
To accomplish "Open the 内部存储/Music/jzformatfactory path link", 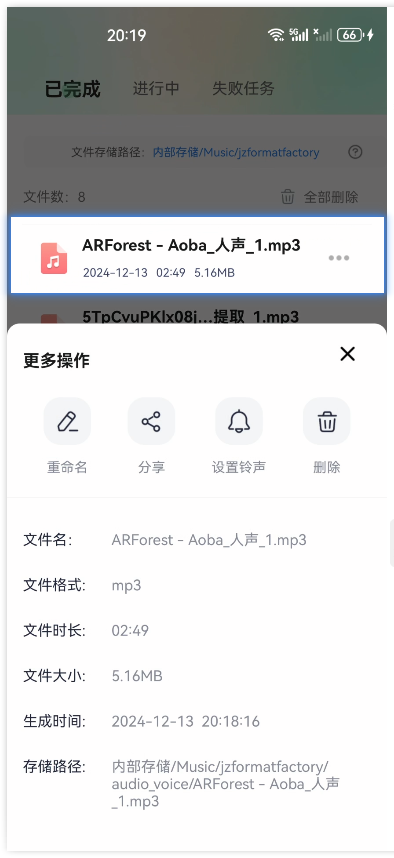I will tap(236, 152).
